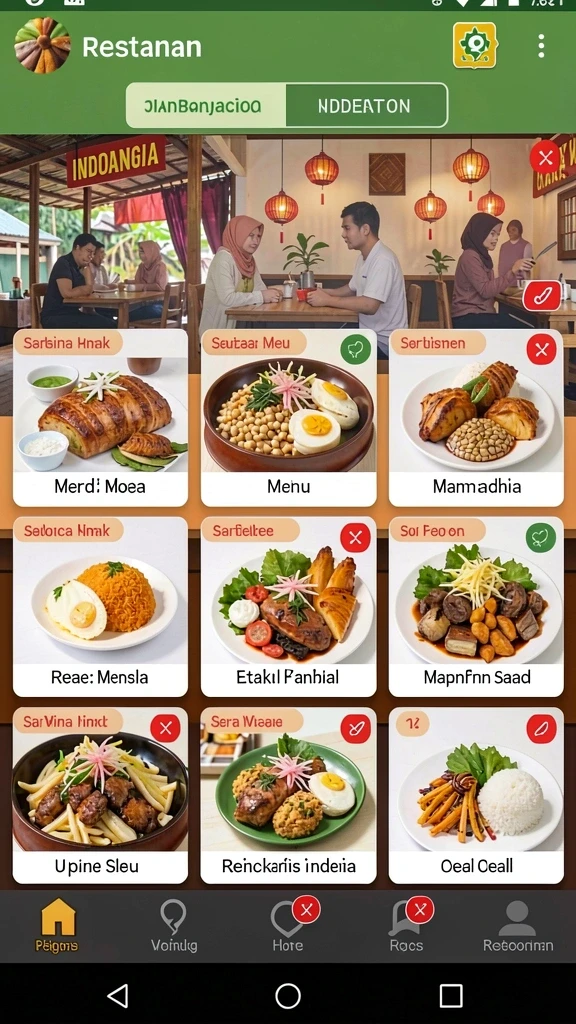Select the JIAnBanjacioa tab
576x1024 pixels.
206,106
